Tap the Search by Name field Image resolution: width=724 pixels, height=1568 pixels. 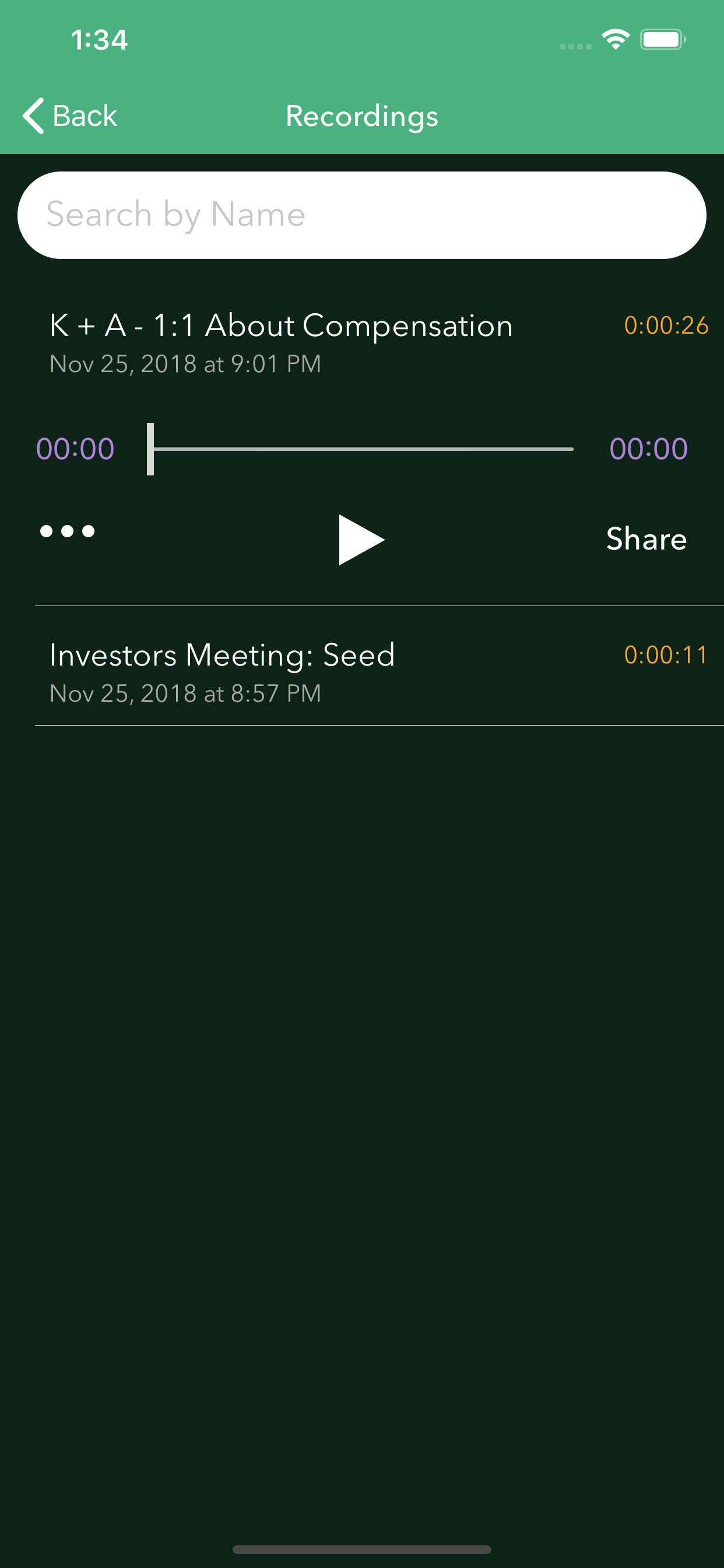pyautogui.click(x=361, y=215)
